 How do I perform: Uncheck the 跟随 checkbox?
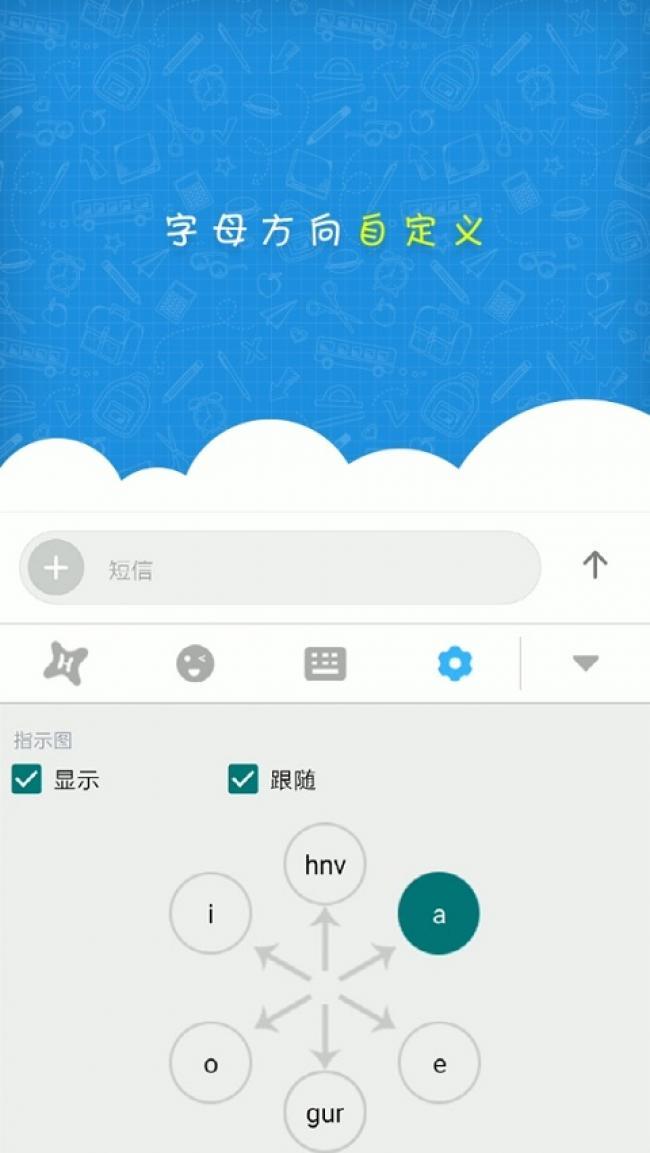coord(243,780)
